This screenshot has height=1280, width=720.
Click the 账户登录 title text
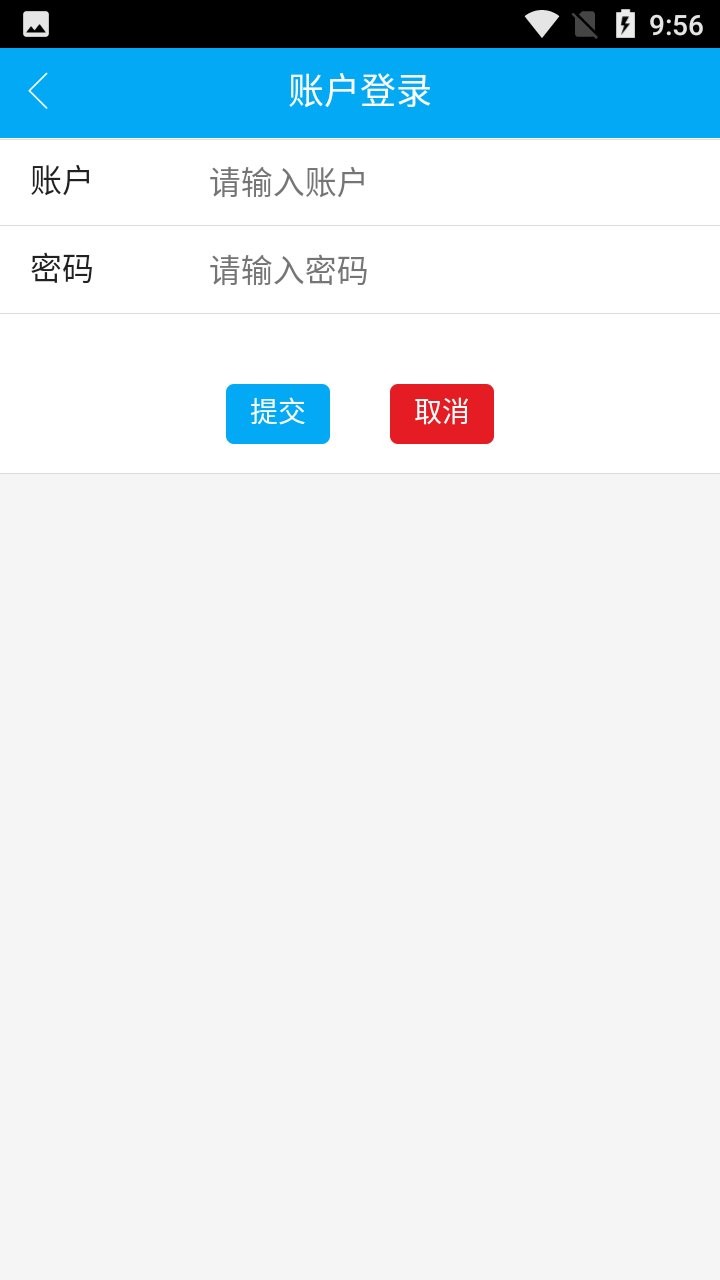click(360, 91)
